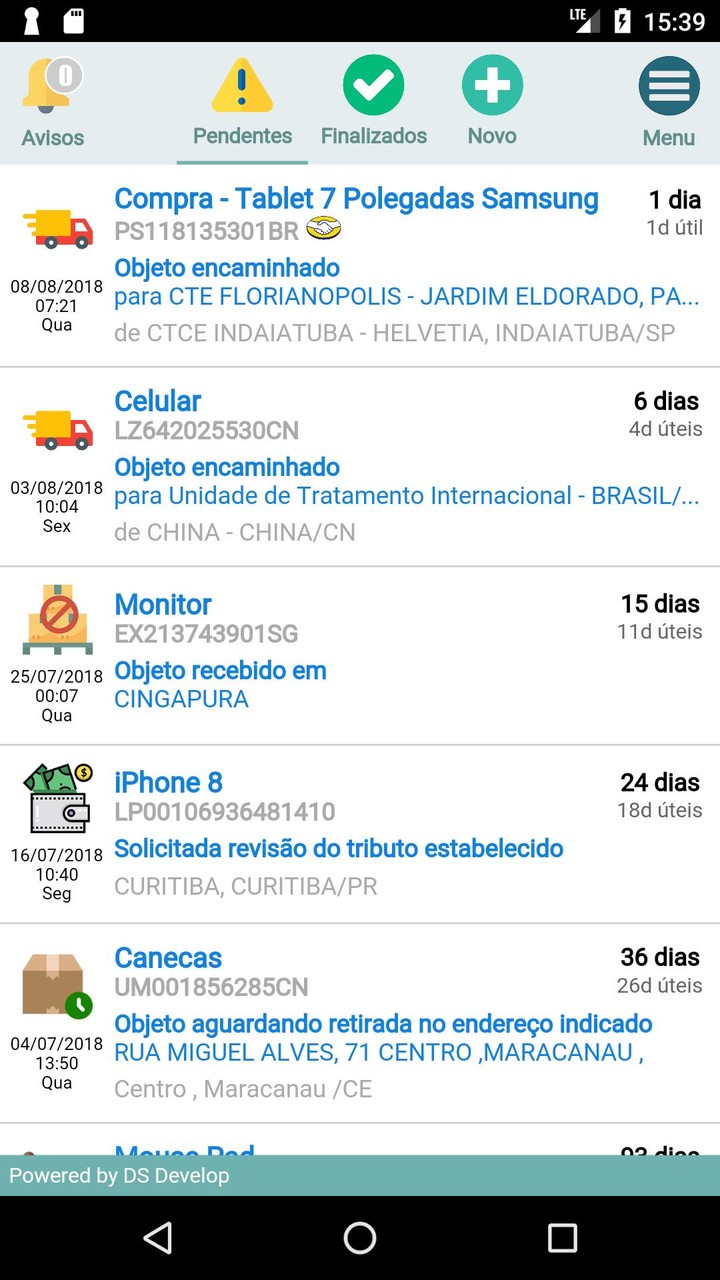720x1280 pixels.
Task: Switch to the Finalizados tab
Action: pos(373,87)
